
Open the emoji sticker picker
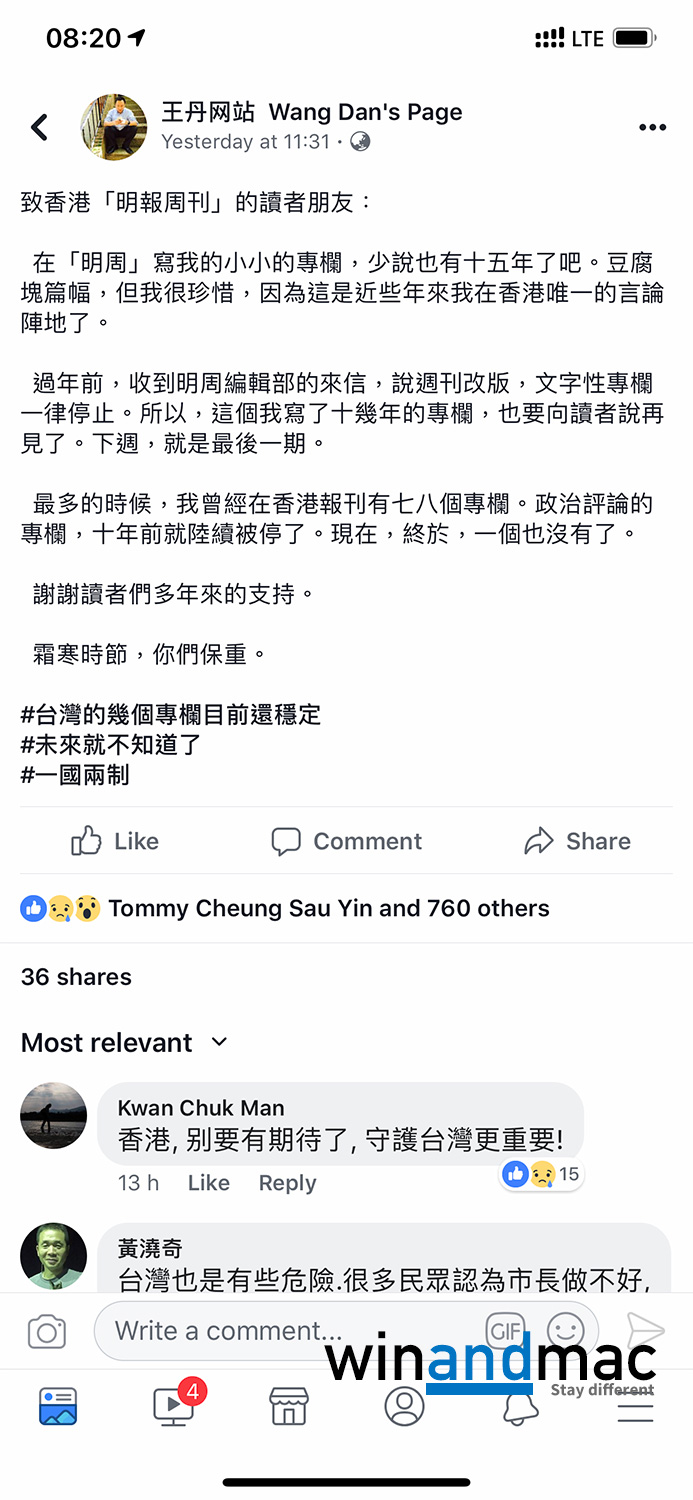pyautogui.click(x=565, y=1330)
